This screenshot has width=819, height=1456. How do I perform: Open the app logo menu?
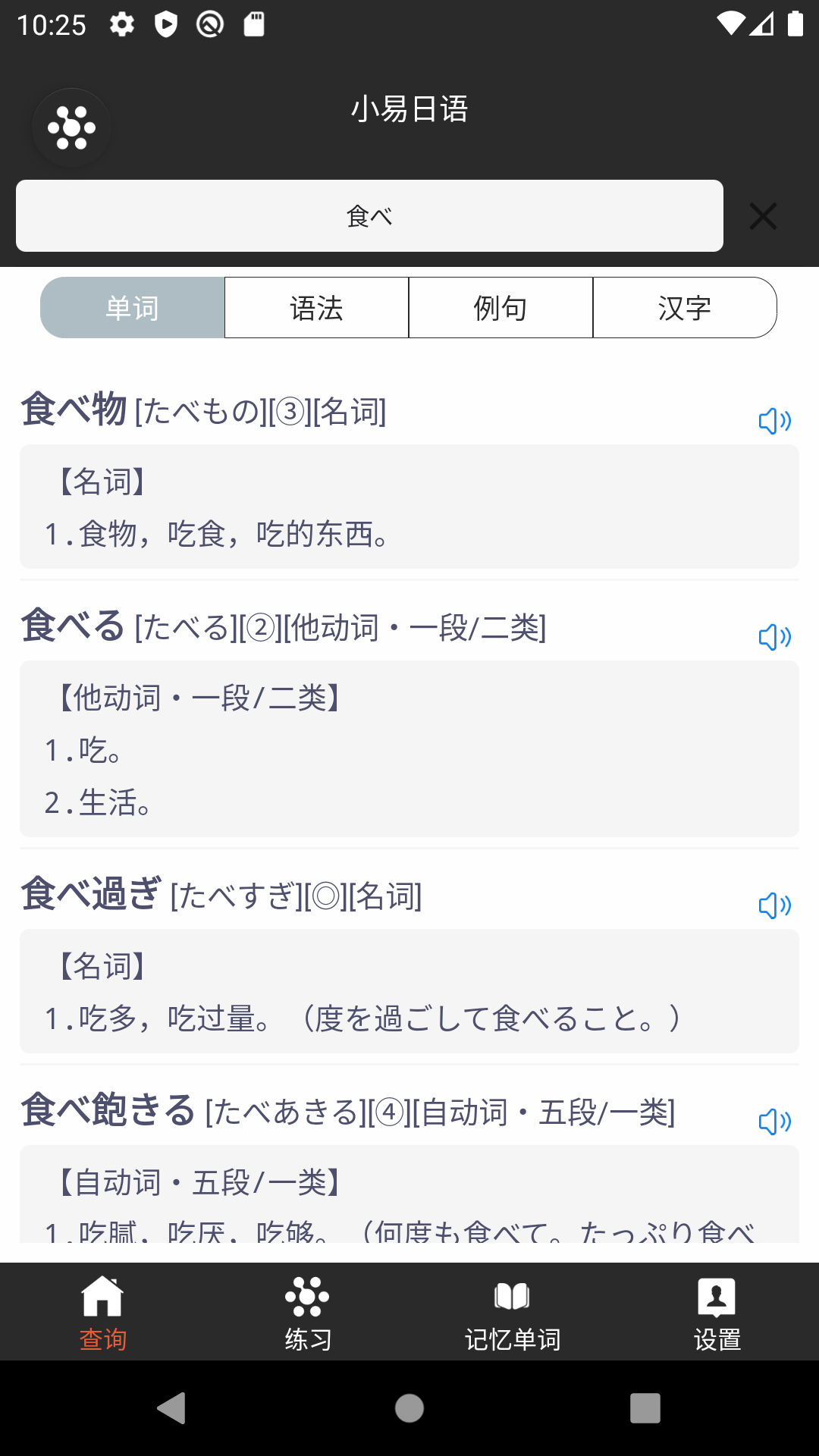click(70, 127)
